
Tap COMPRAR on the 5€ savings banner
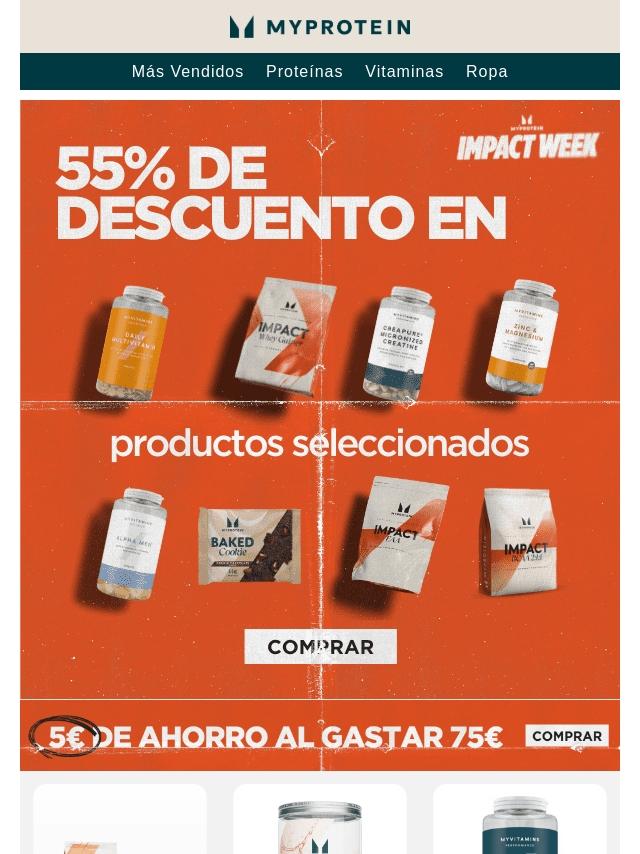pos(567,736)
